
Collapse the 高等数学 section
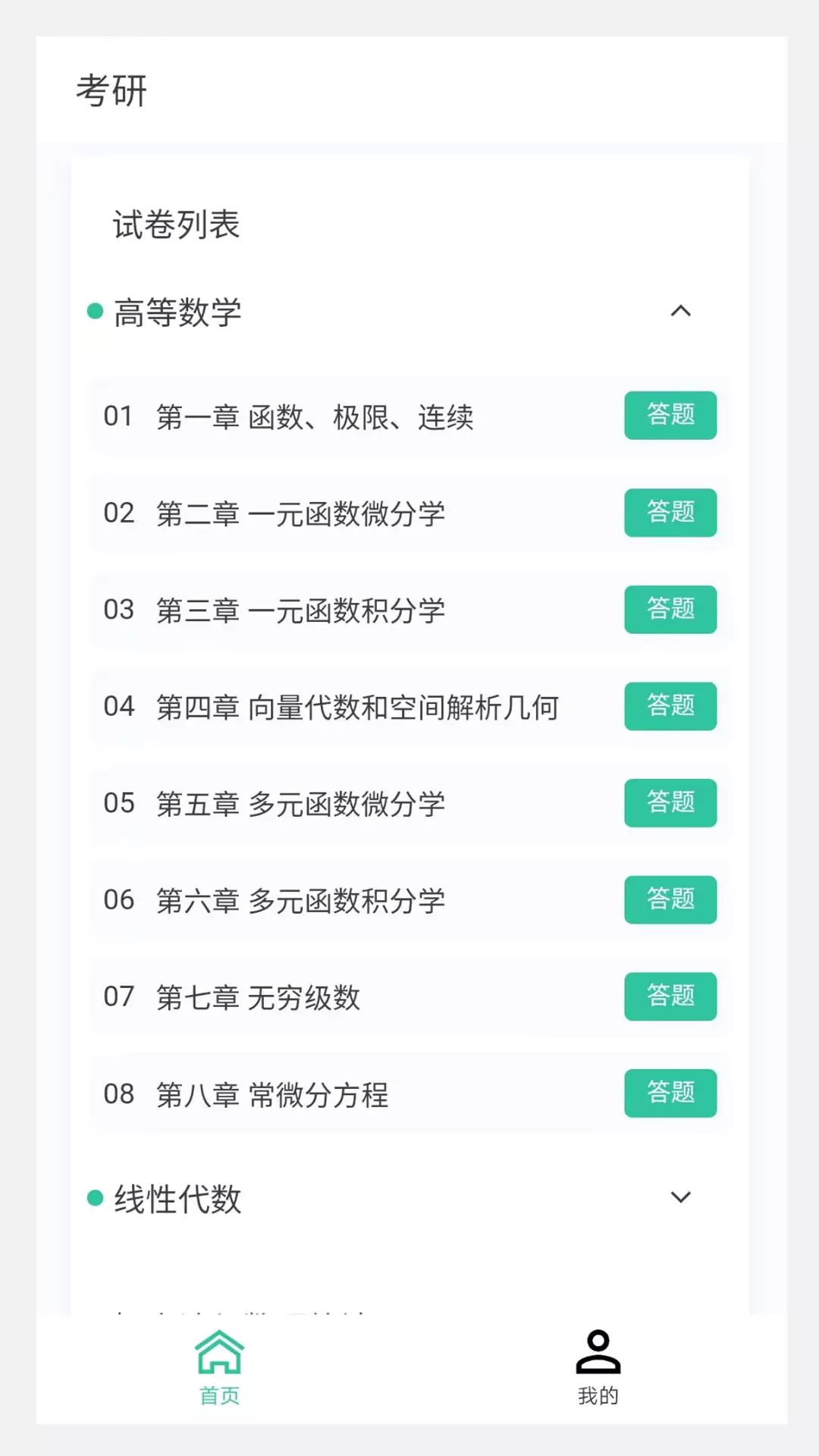click(x=680, y=312)
